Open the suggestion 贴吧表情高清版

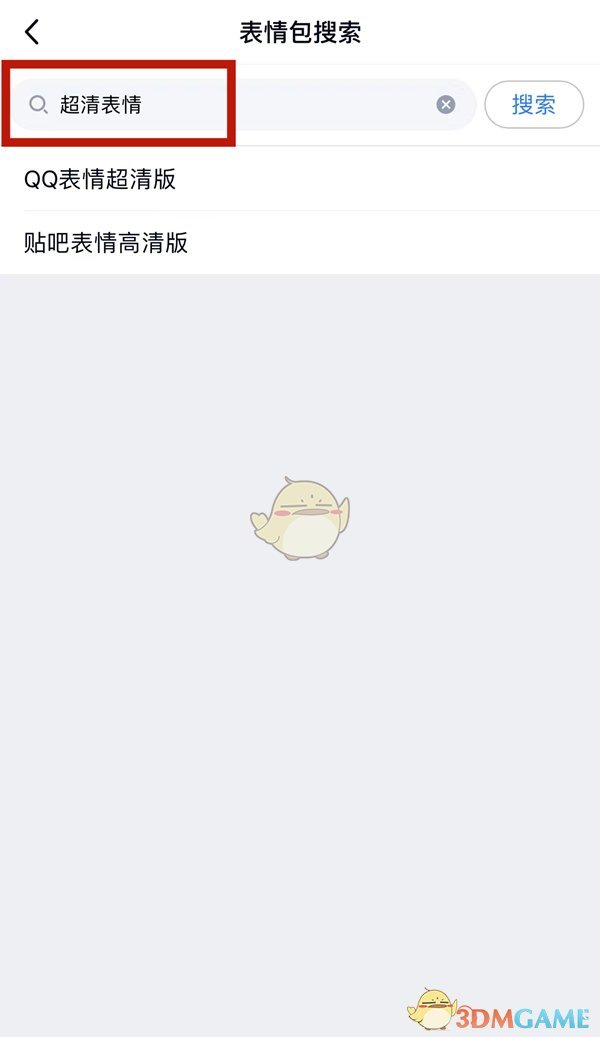(x=106, y=242)
